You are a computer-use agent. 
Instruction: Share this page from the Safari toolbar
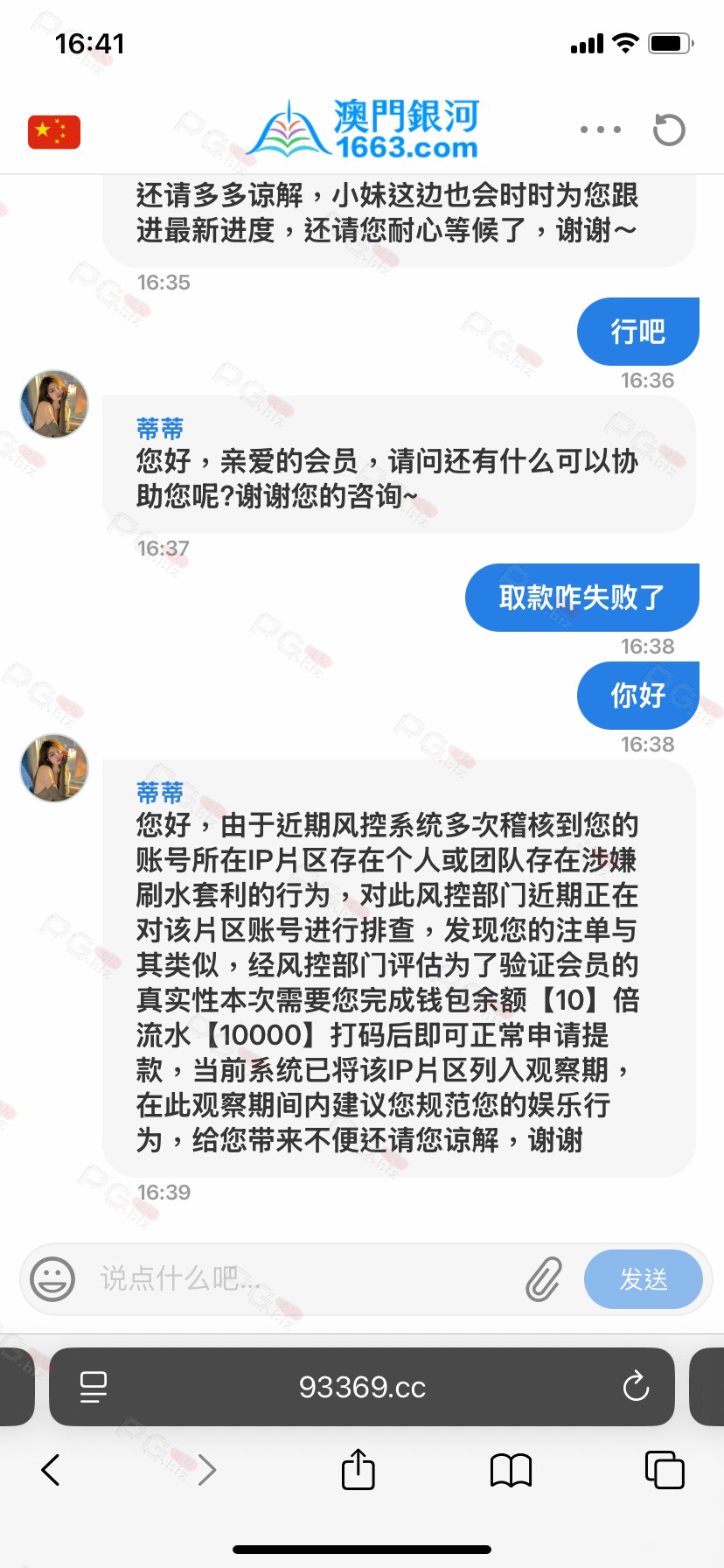coord(358,1470)
